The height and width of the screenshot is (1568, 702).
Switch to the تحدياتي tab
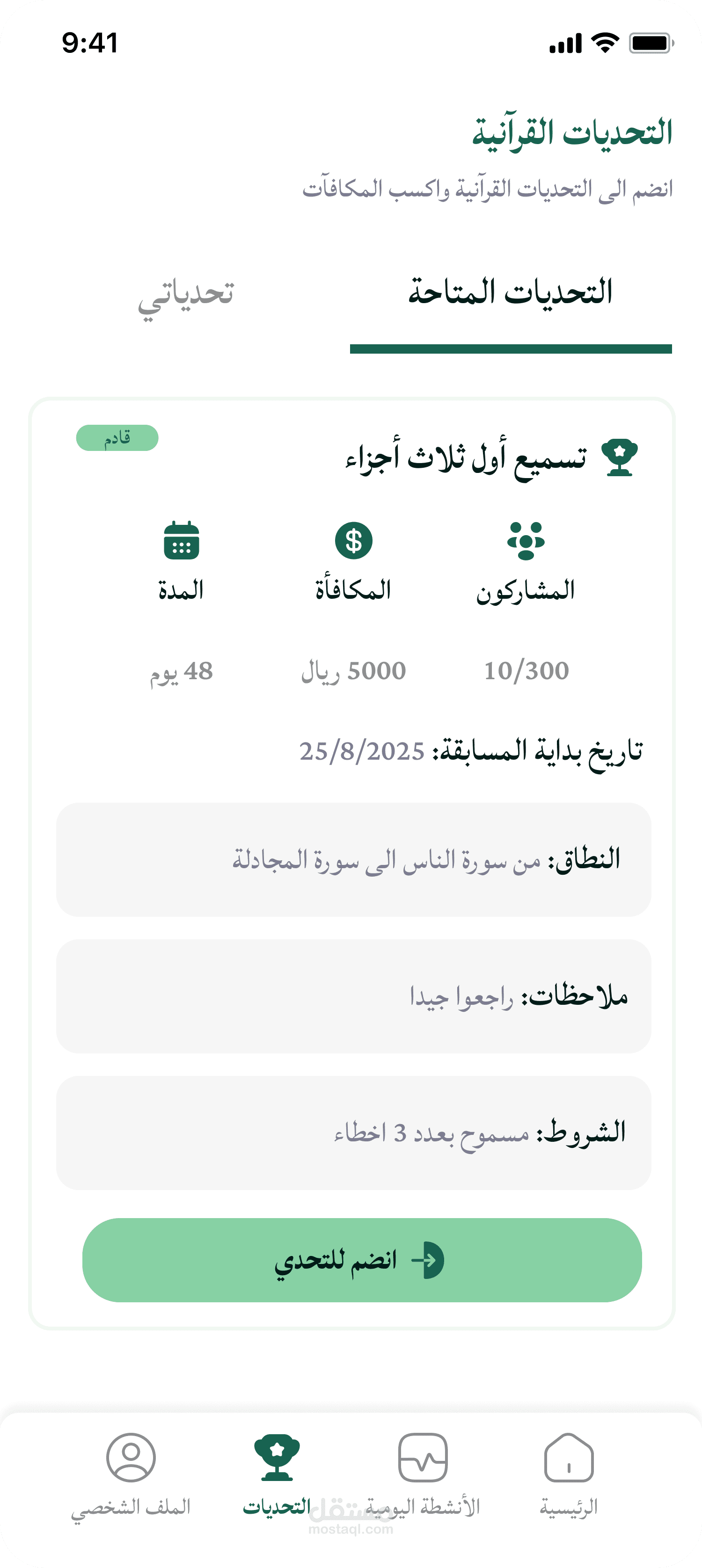click(186, 295)
